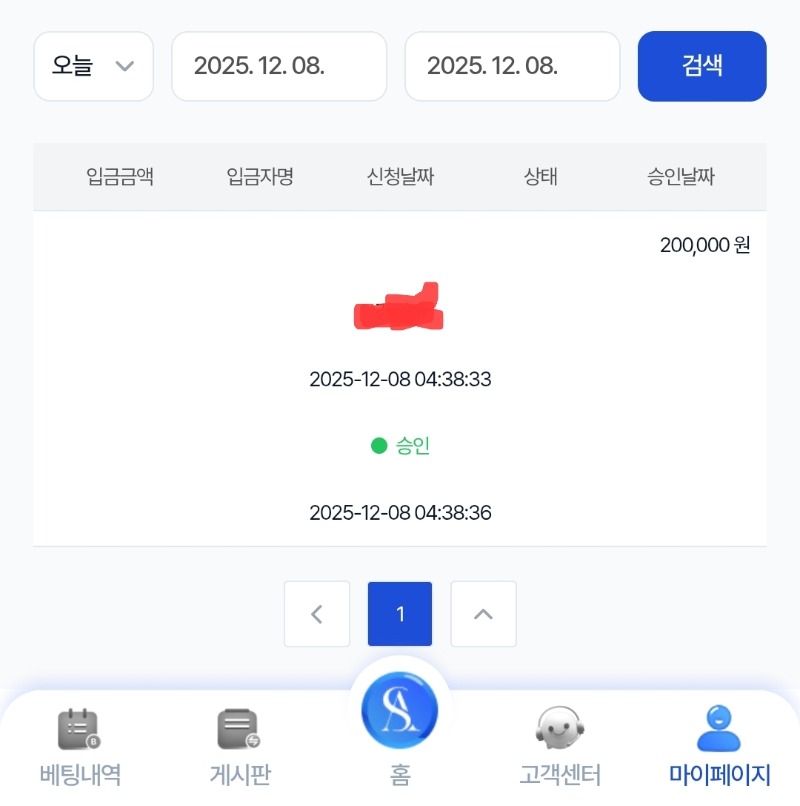Click the start date field showing 2025. 12. 08.
The height and width of the screenshot is (806, 800).
coord(279,66)
